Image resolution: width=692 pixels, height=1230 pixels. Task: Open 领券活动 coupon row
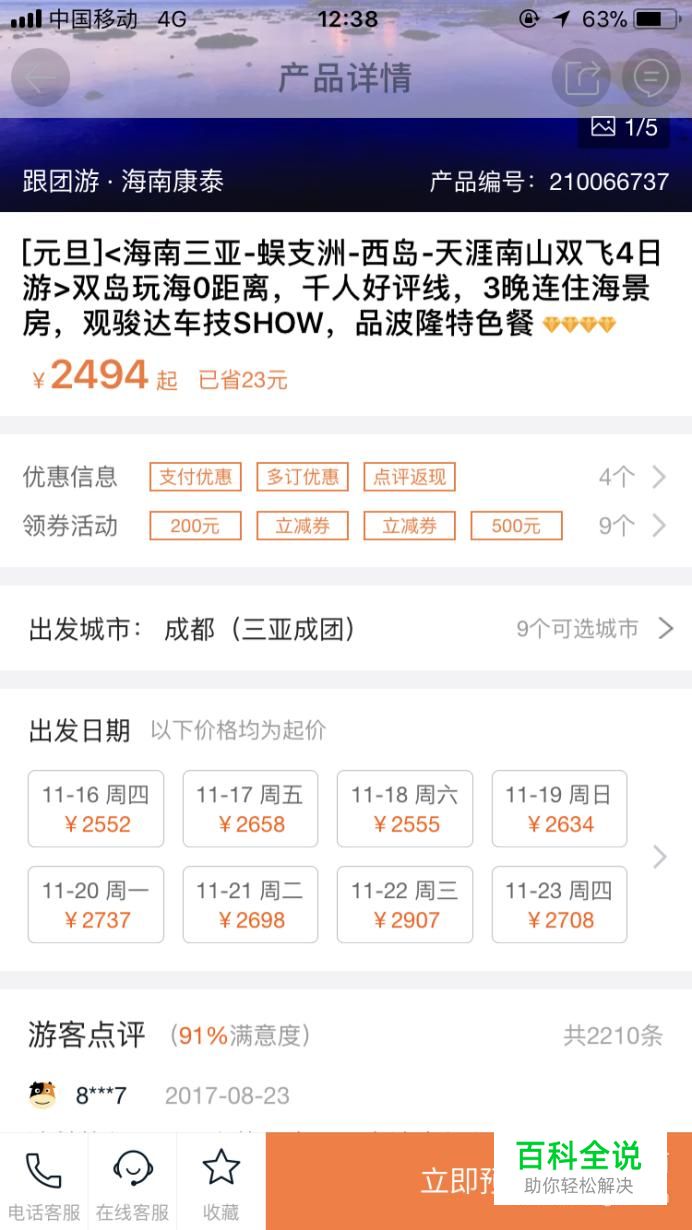[345, 525]
